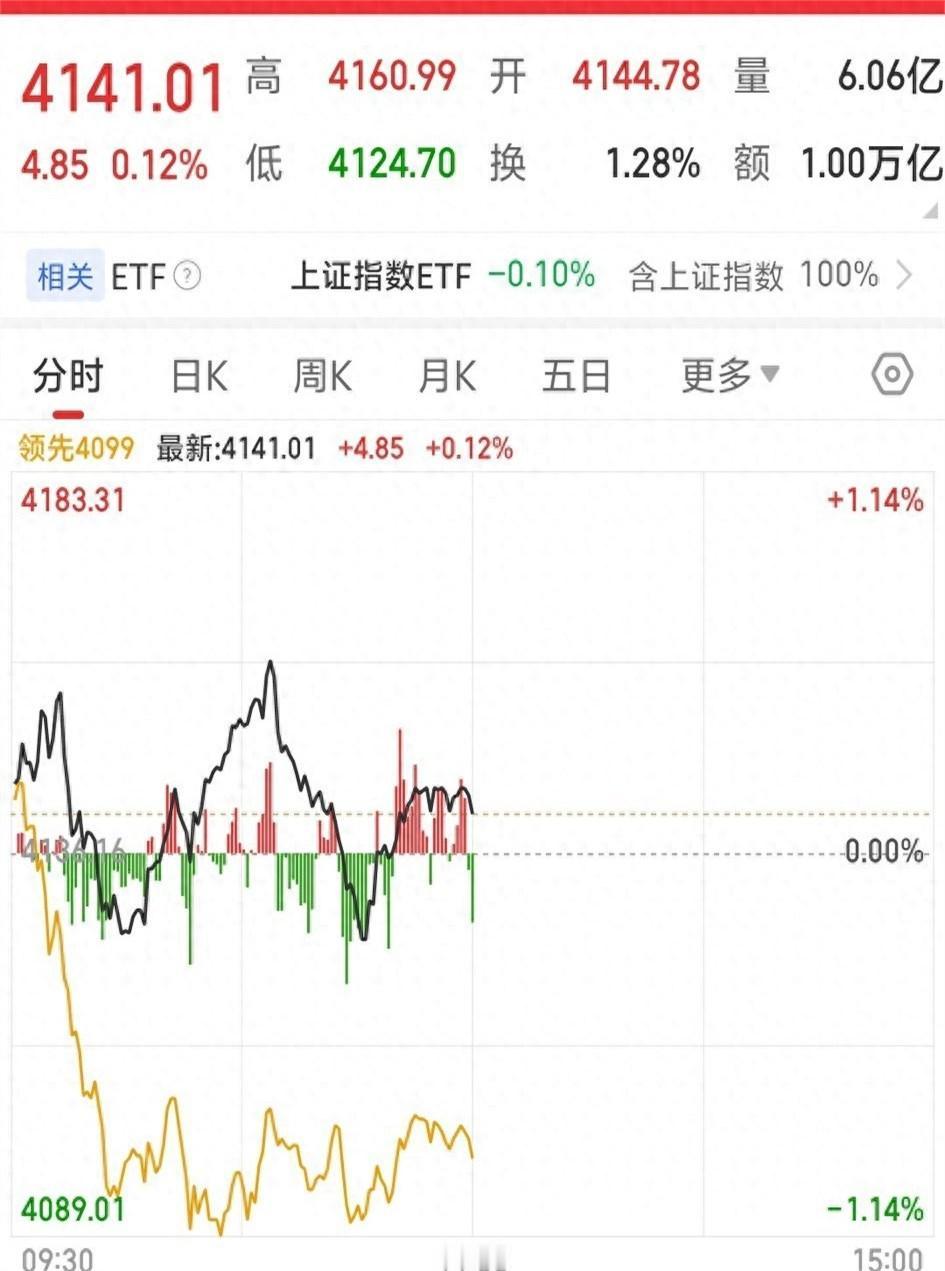Screen dimensions: 945x1271
Task: Expand the 更多 more options dropdown
Action: pyautogui.click(x=726, y=376)
